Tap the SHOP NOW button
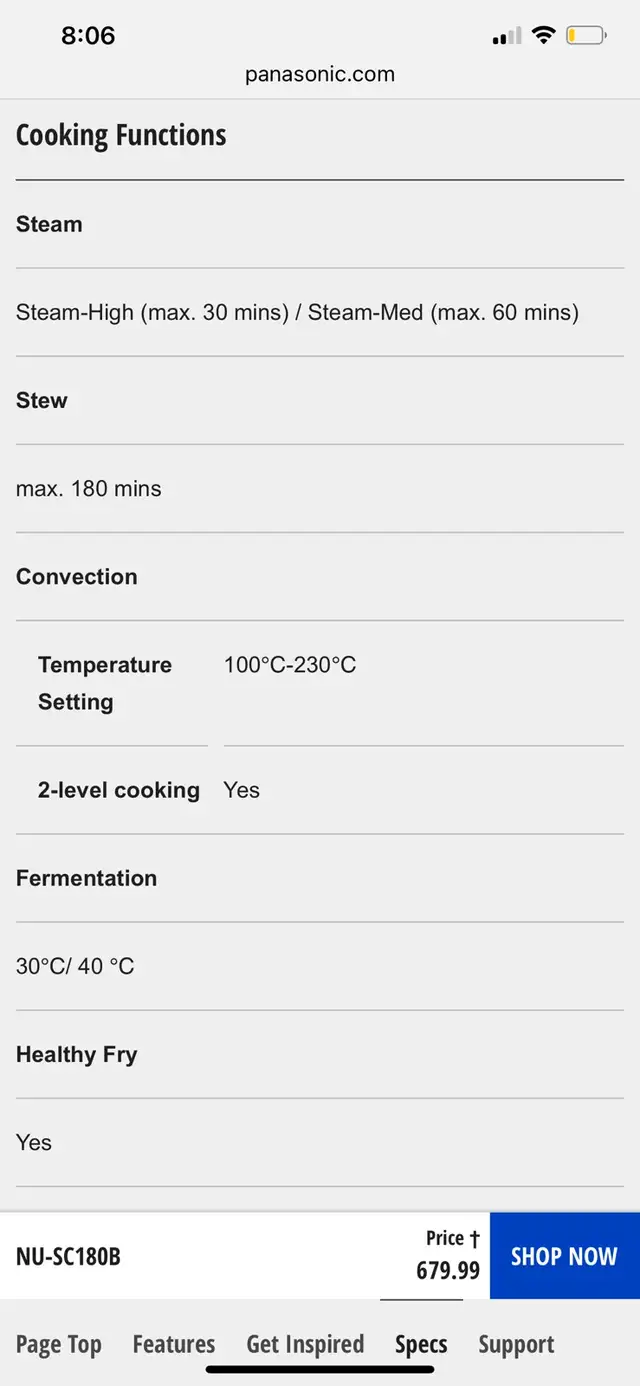 [564, 1256]
